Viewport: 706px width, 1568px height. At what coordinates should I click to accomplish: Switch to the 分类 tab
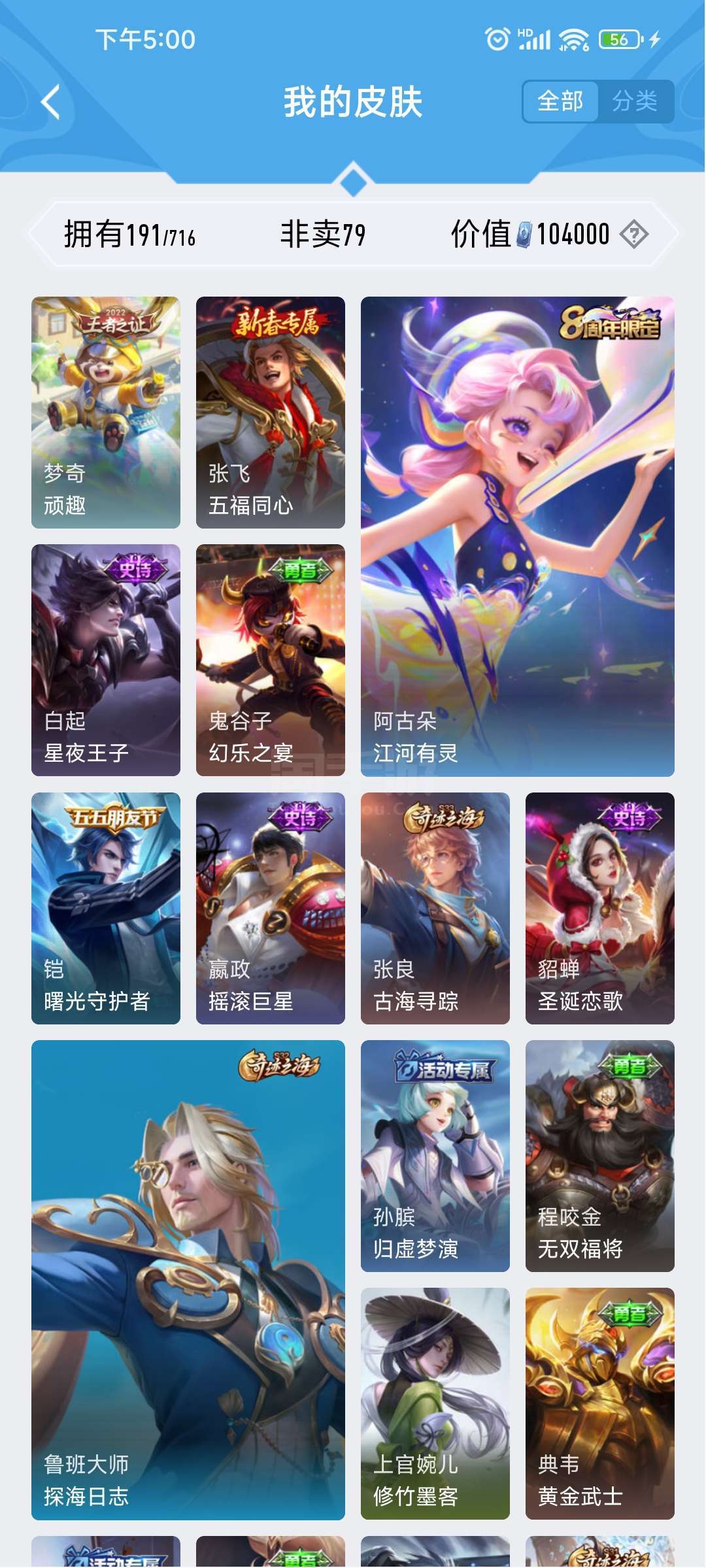tap(635, 101)
